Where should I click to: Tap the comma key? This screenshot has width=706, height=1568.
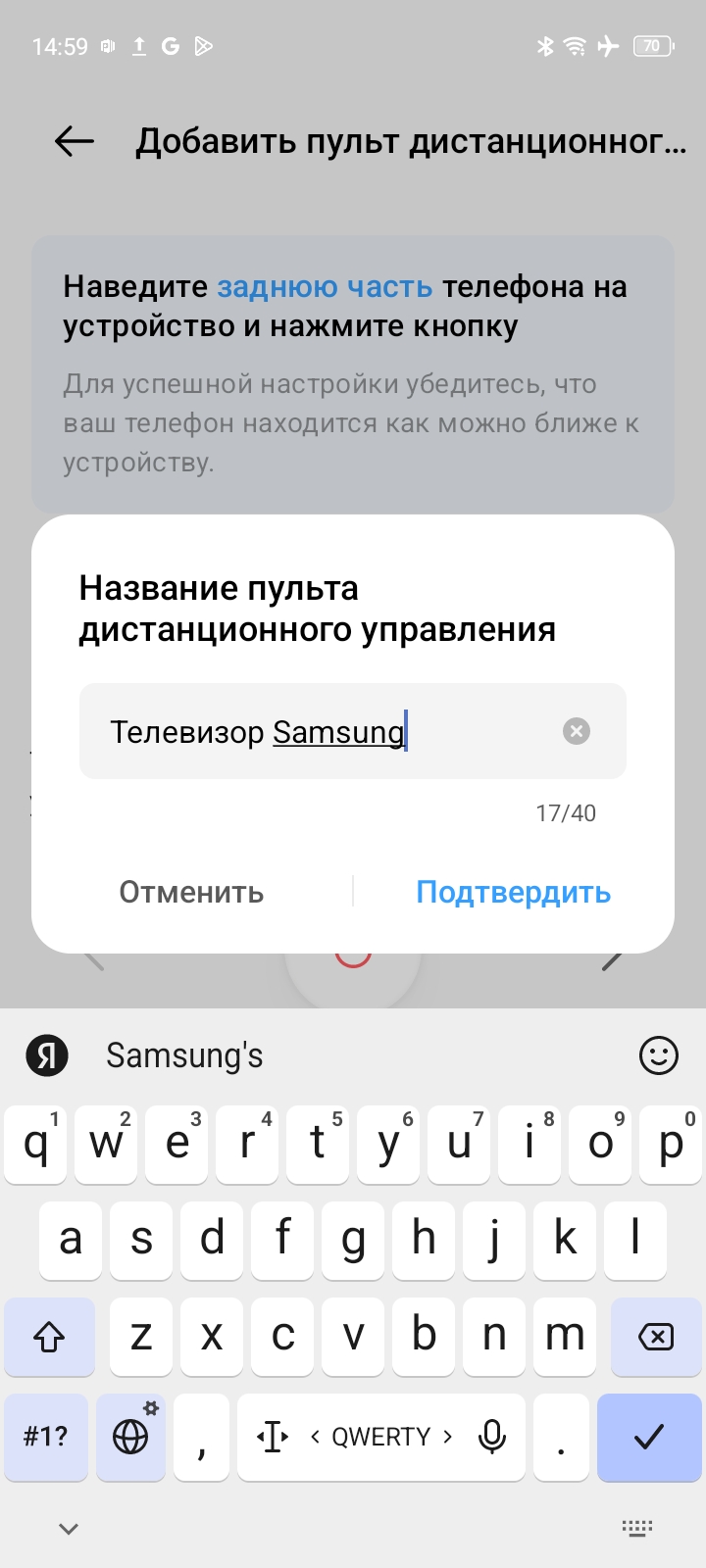click(x=201, y=1437)
